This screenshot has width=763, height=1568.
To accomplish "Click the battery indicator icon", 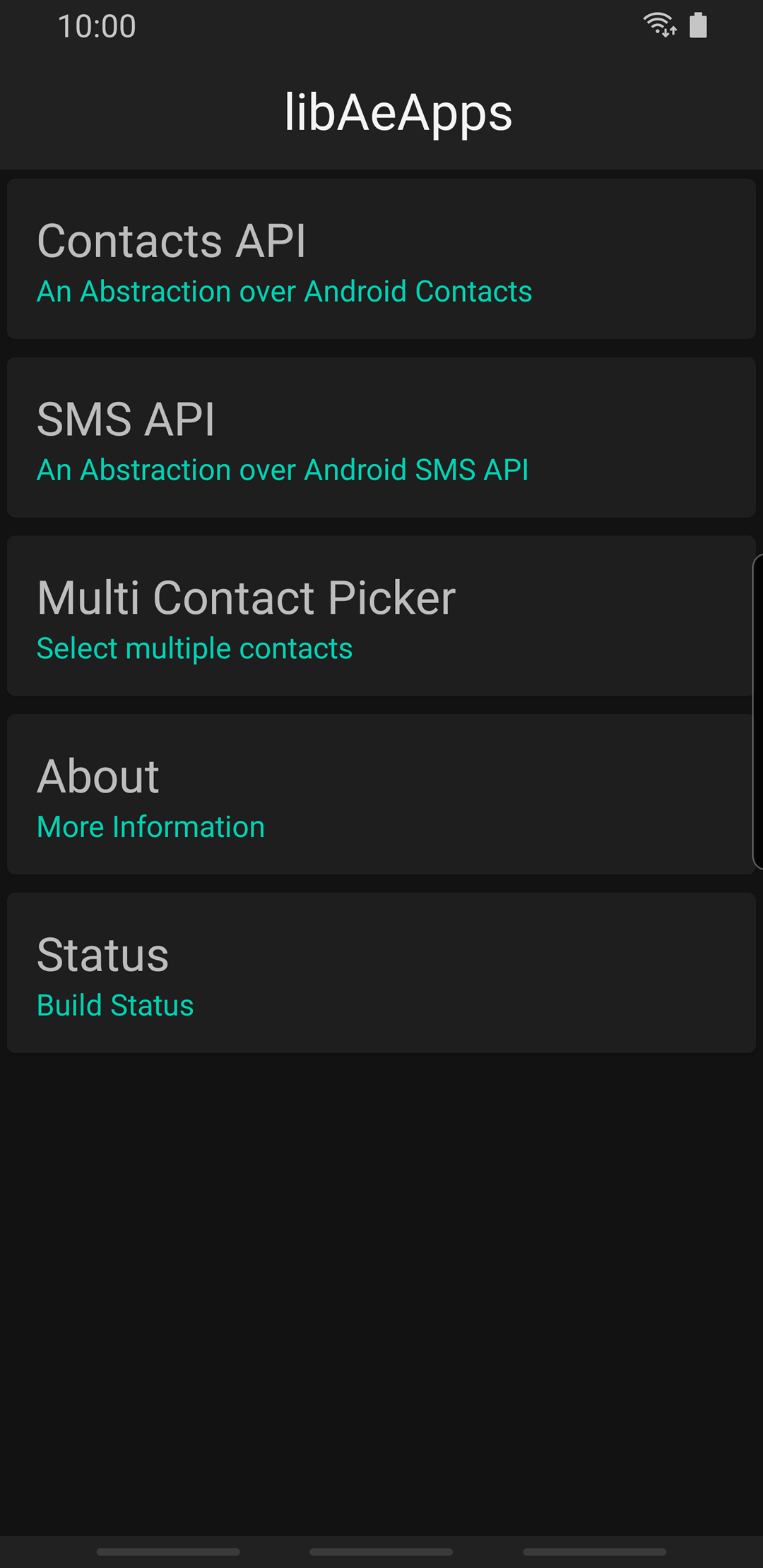I will pyautogui.click(x=698, y=25).
